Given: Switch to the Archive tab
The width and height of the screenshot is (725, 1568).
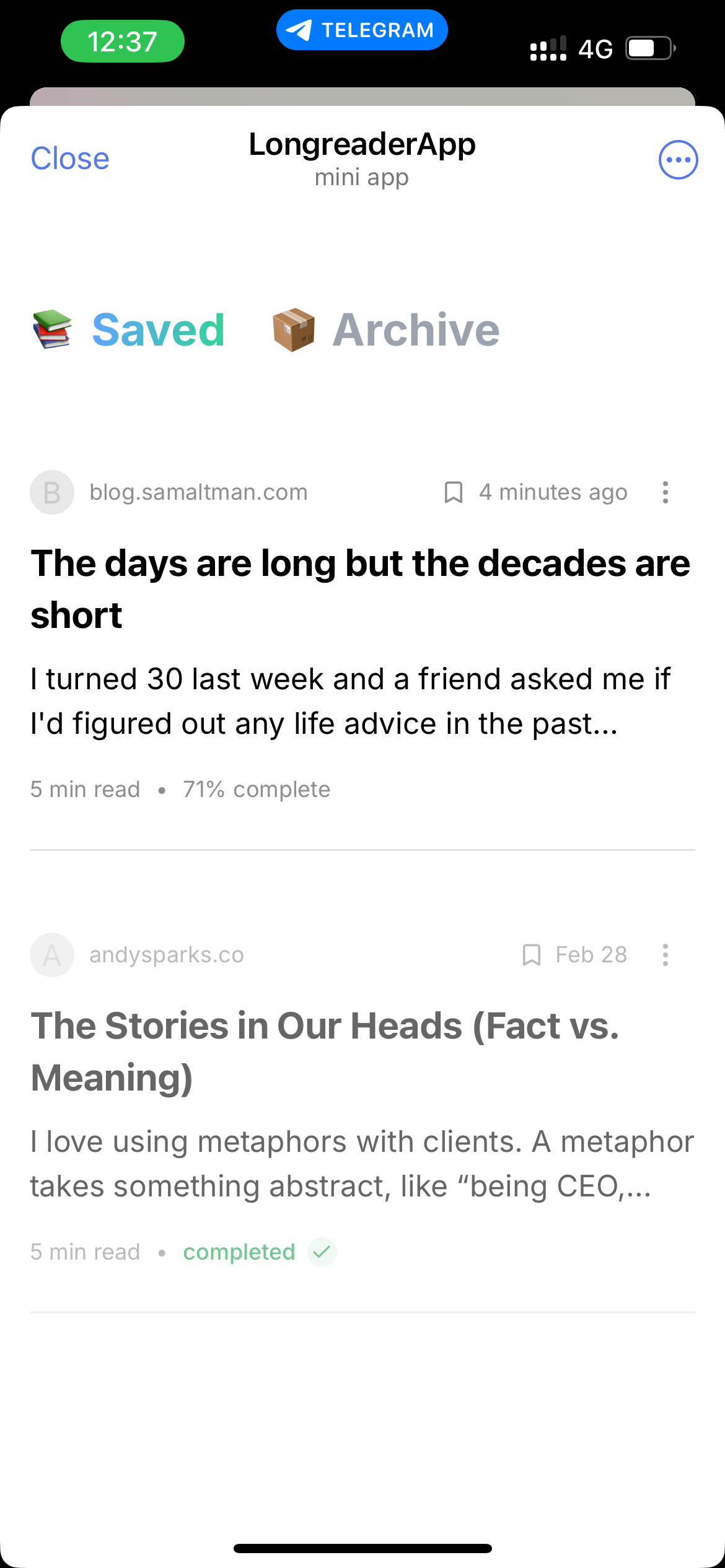Looking at the screenshot, I should pyautogui.click(x=415, y=329).
